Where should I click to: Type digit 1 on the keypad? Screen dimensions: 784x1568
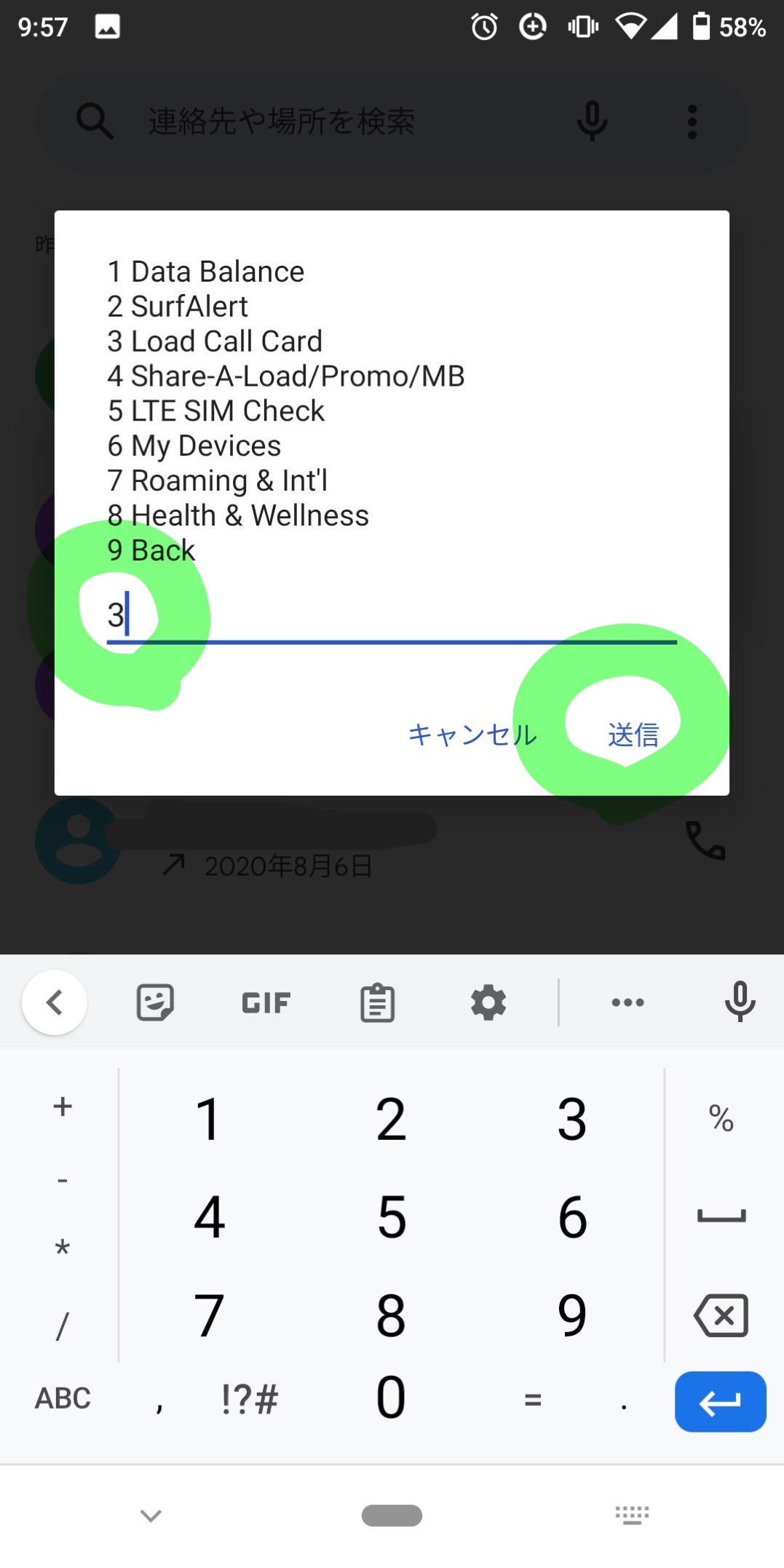[208, 1119]
